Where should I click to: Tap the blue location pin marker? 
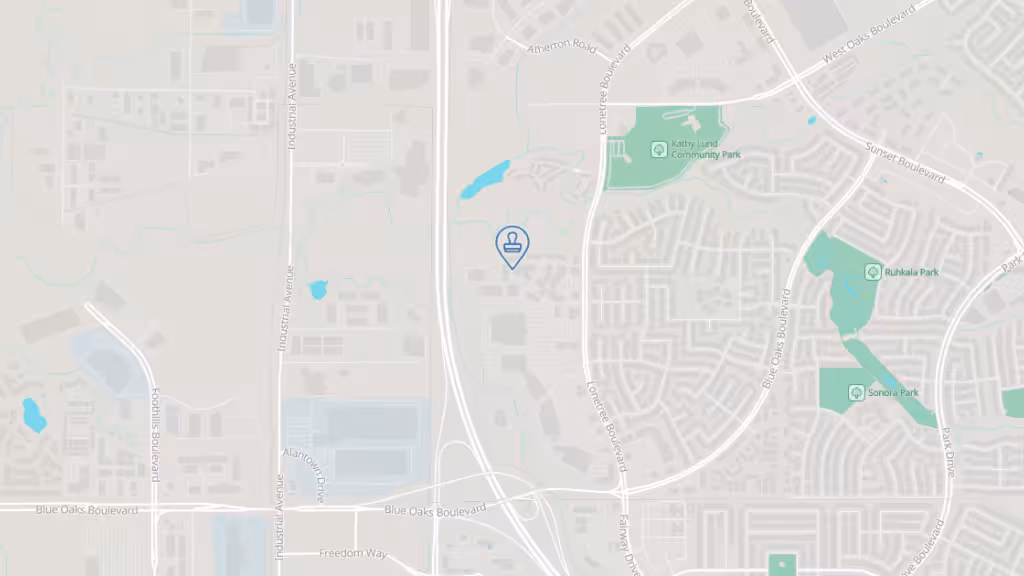(x=512, y=245)
